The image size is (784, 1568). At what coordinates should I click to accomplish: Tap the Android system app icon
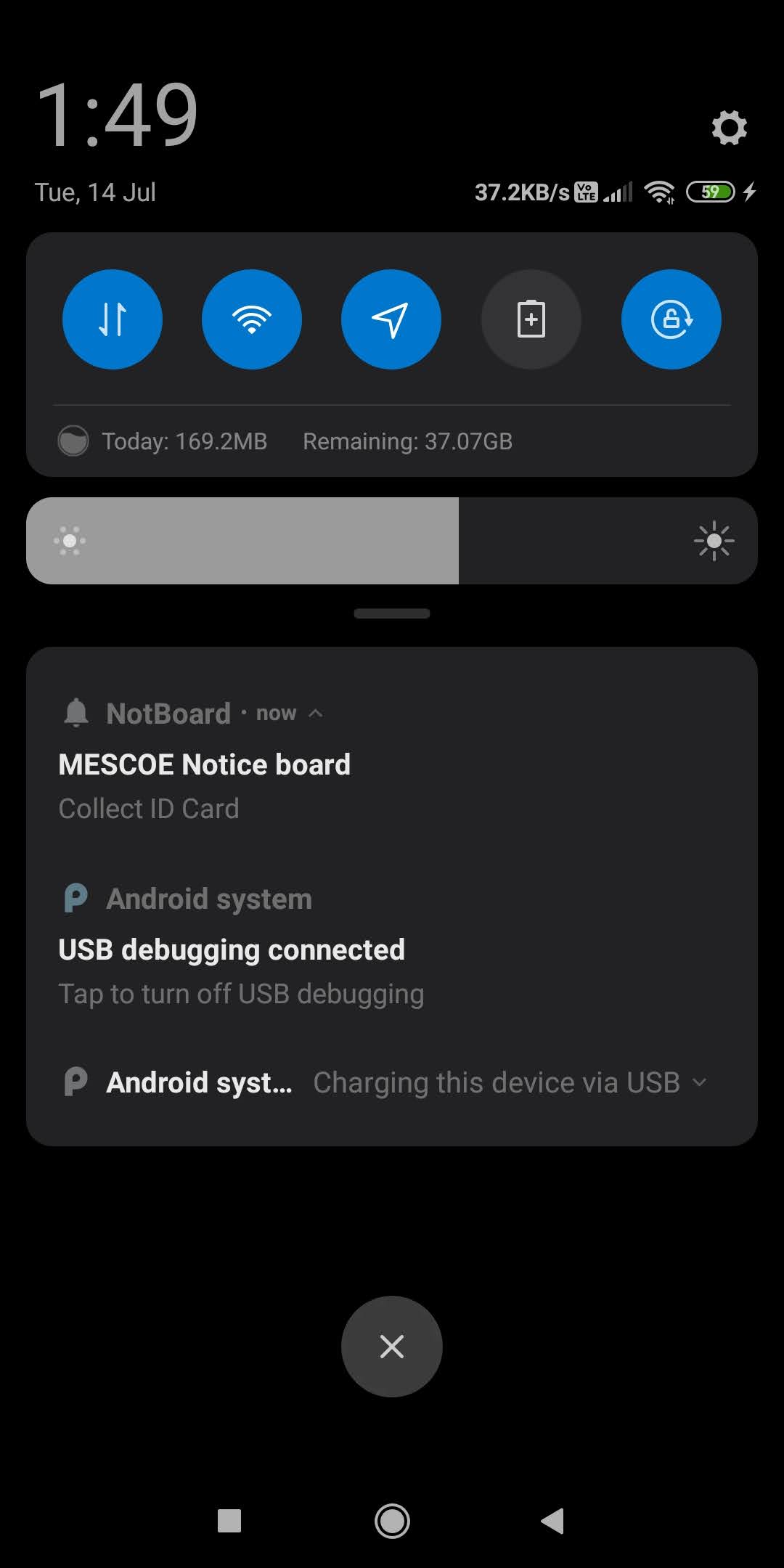75,898
